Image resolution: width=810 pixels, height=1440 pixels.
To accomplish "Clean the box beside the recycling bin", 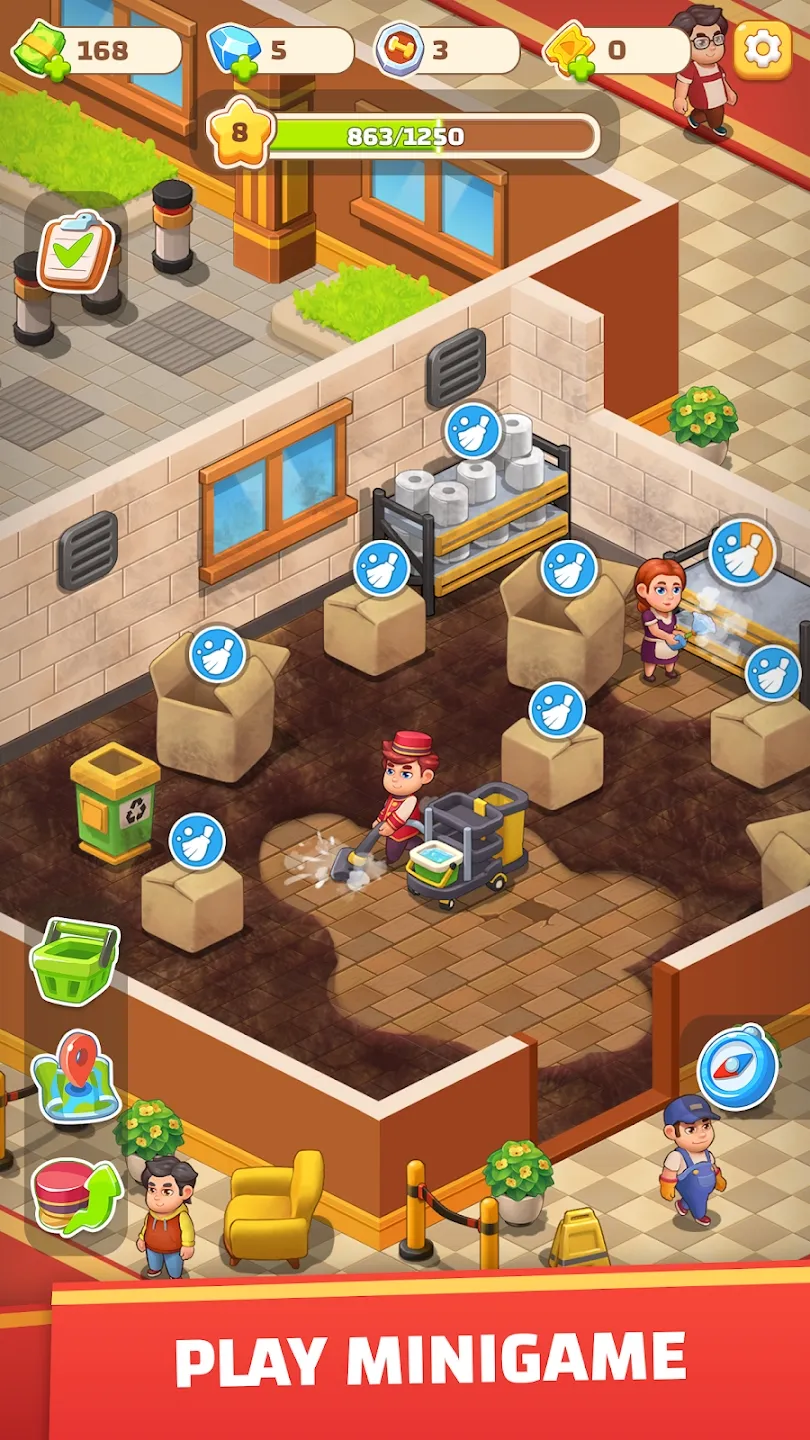I will point(197,842).
